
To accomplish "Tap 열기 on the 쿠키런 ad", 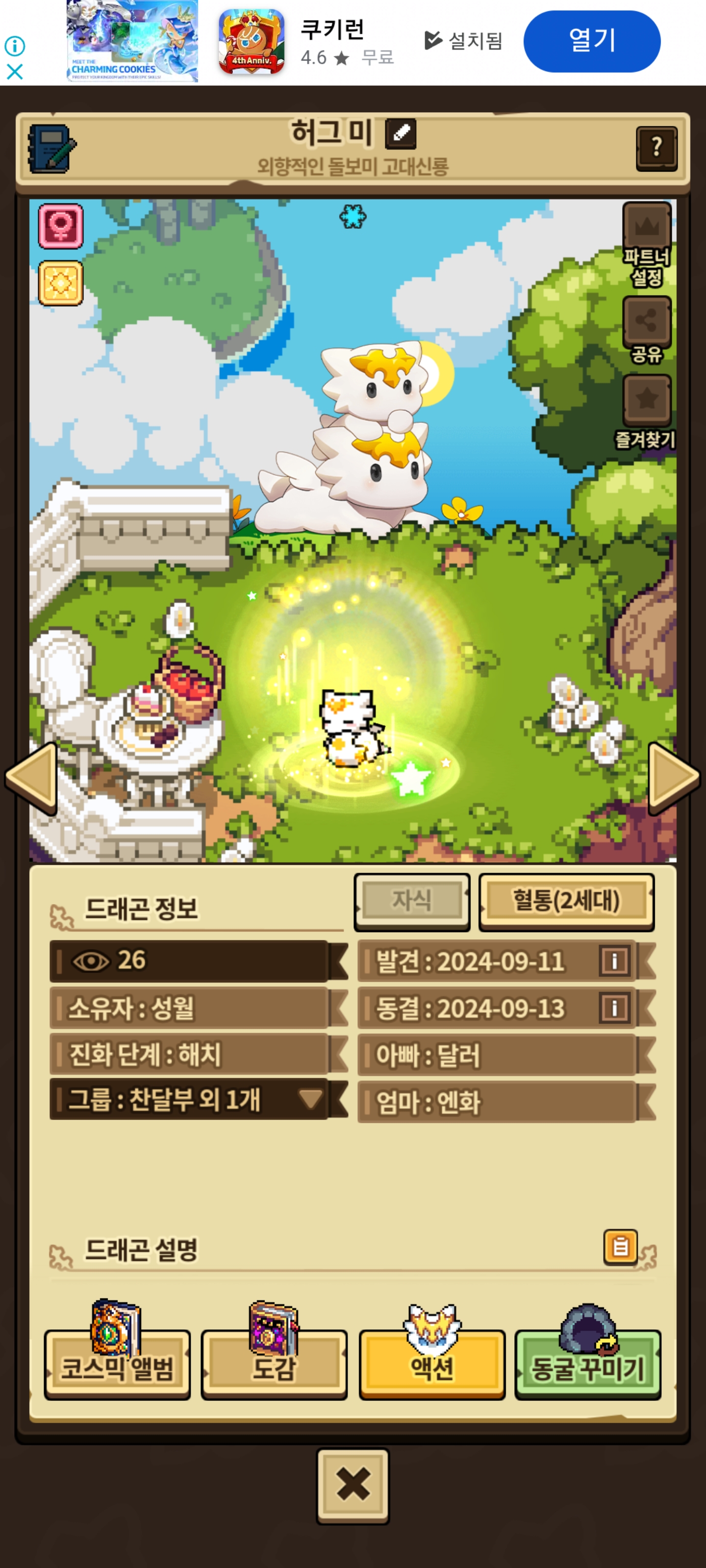I will pos(591,41).
